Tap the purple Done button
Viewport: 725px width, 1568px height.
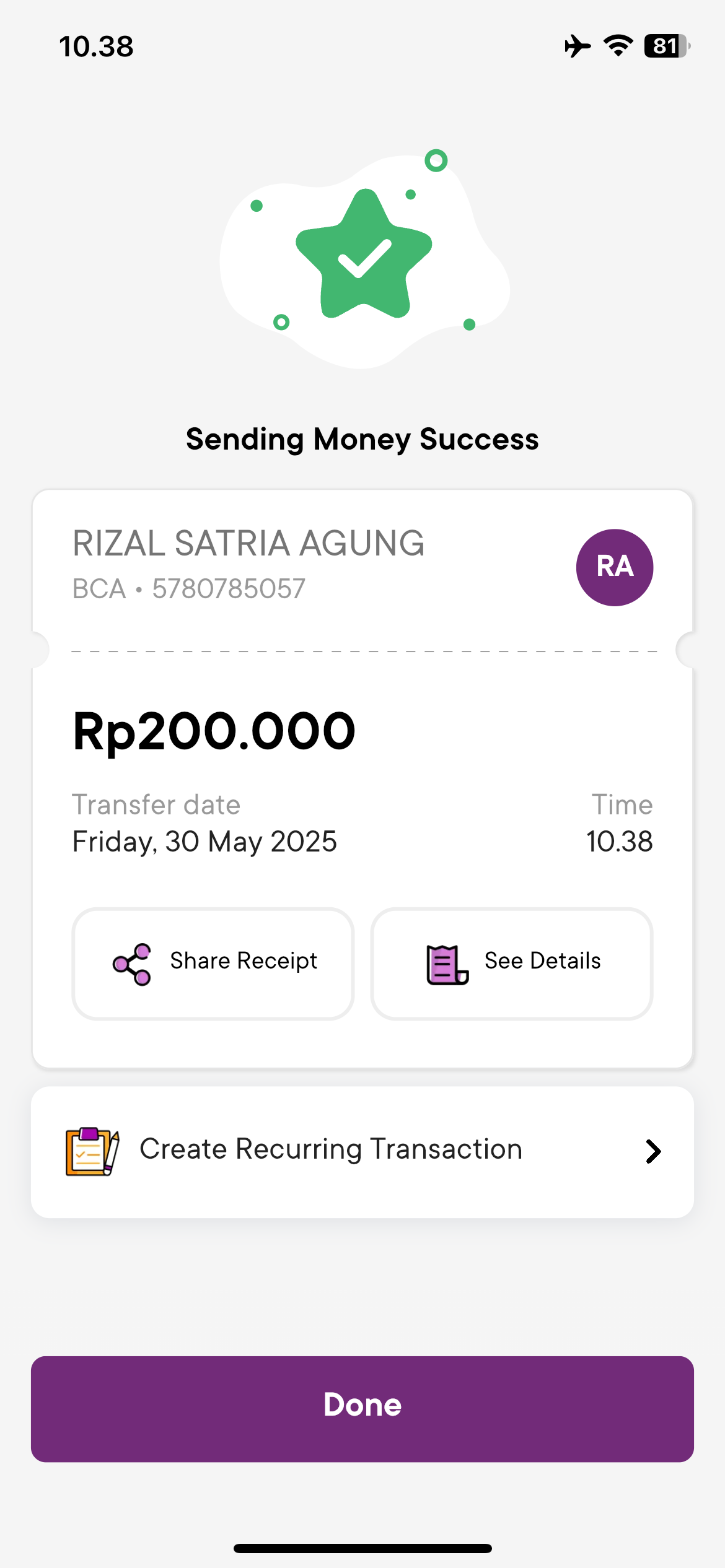coord(362,1409)
